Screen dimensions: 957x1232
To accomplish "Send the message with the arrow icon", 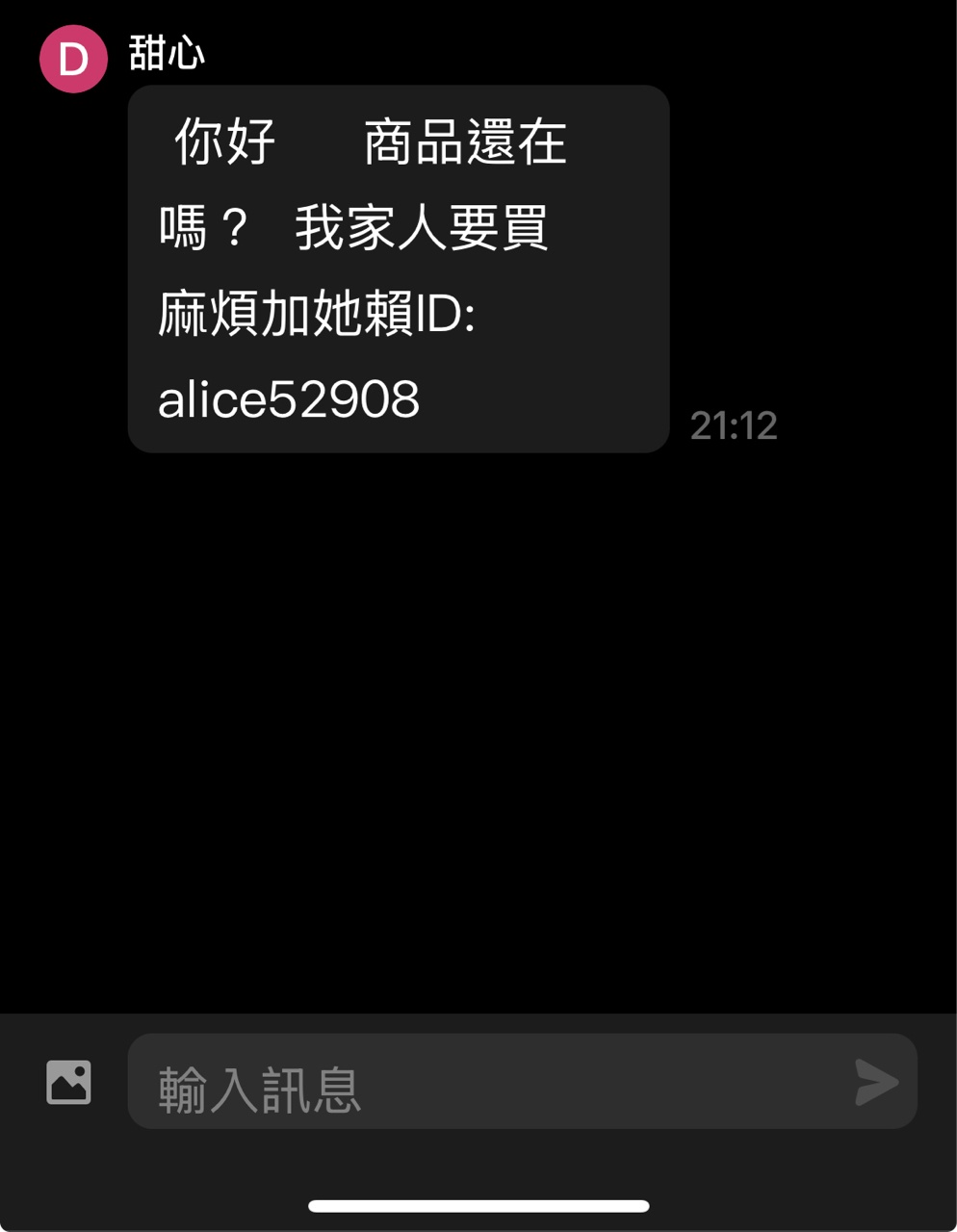I will [876, 1082].
